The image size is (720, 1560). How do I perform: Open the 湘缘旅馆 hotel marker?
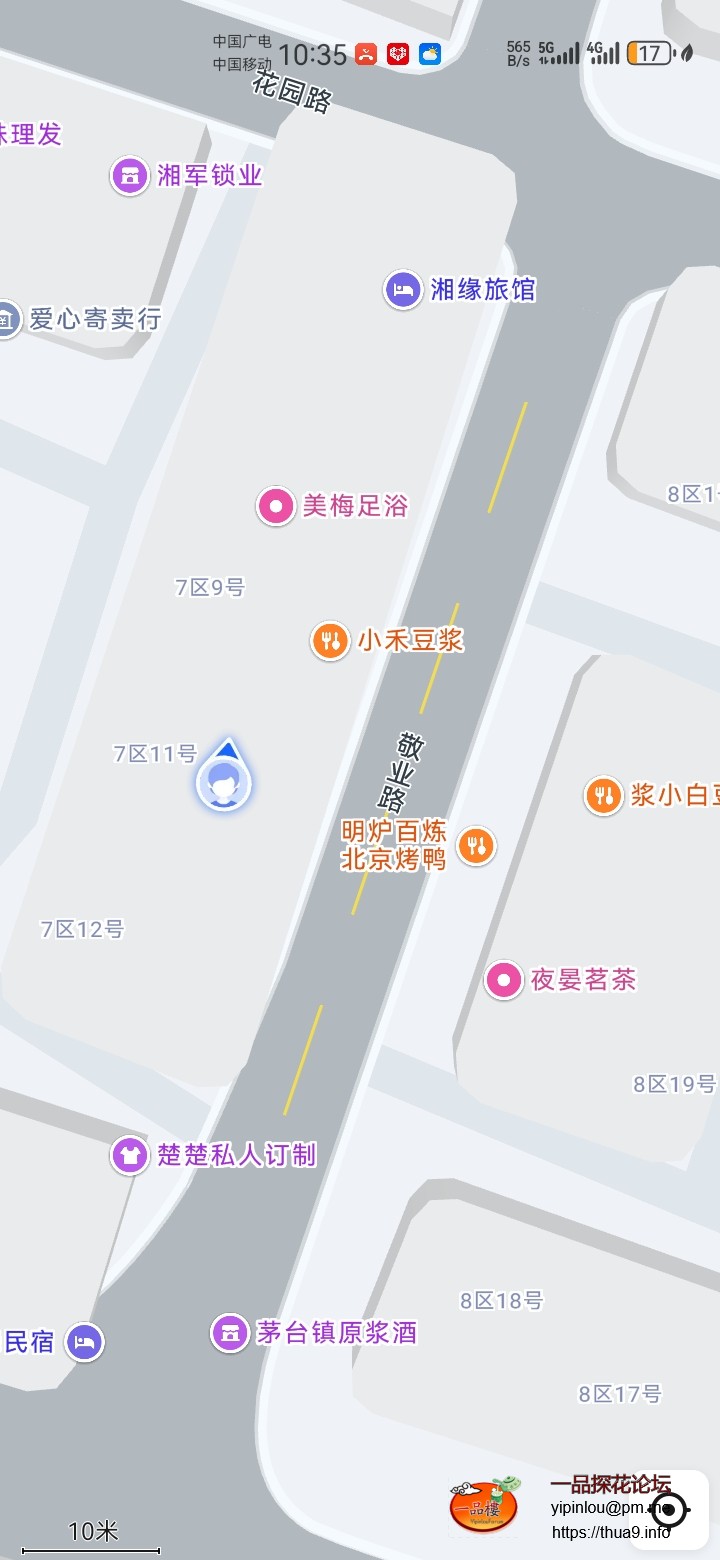403,289
